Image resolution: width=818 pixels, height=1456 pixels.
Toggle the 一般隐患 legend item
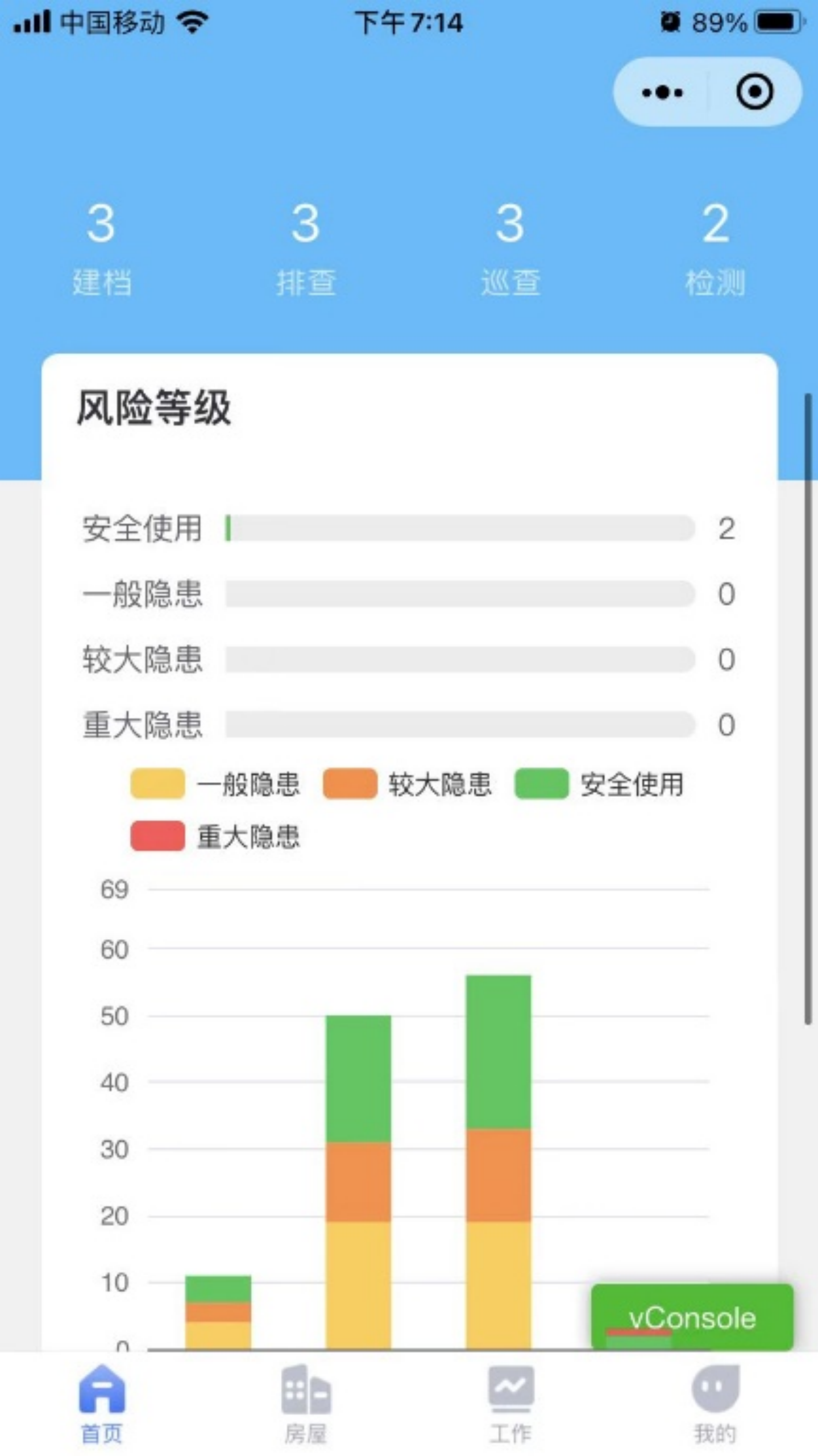tap(215, 784)
